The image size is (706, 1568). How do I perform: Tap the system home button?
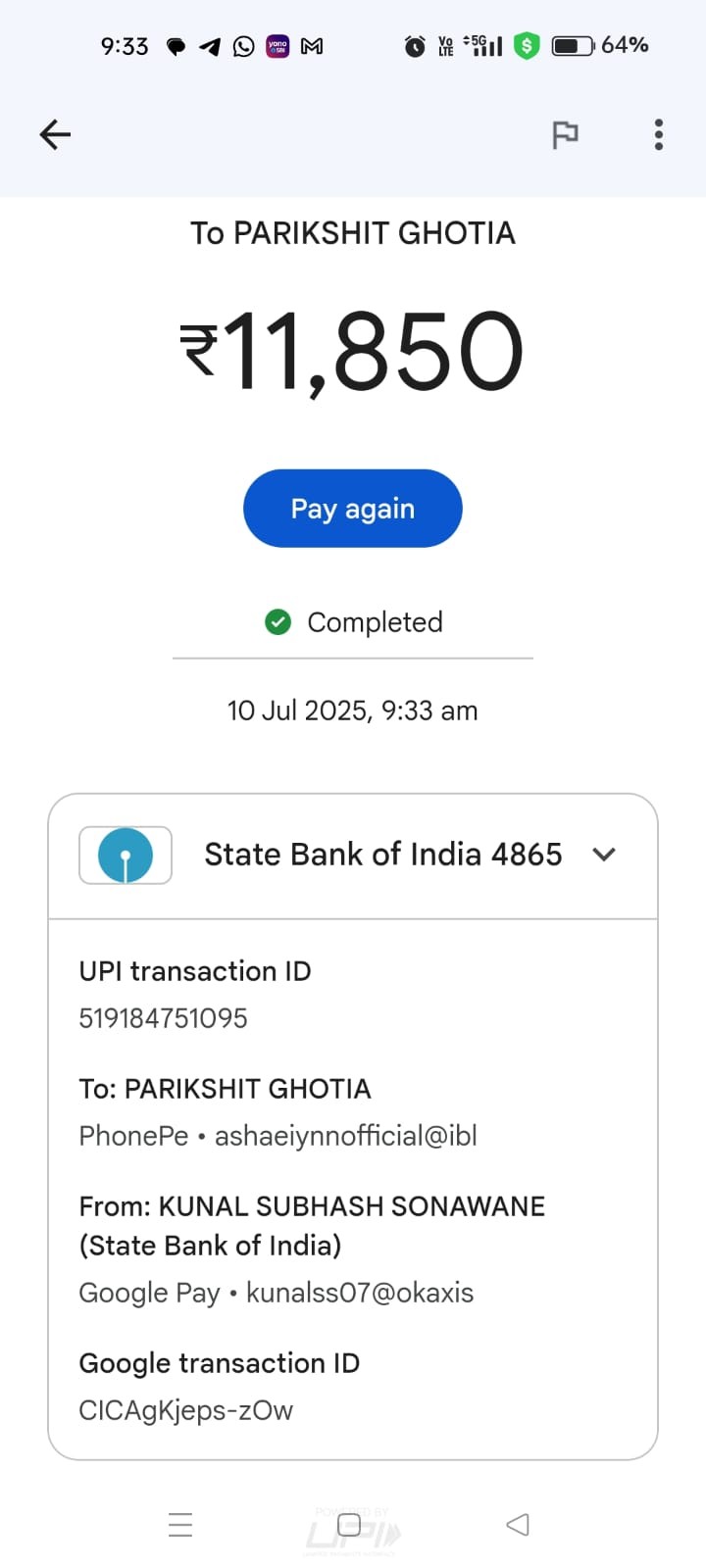[349, 1525]
